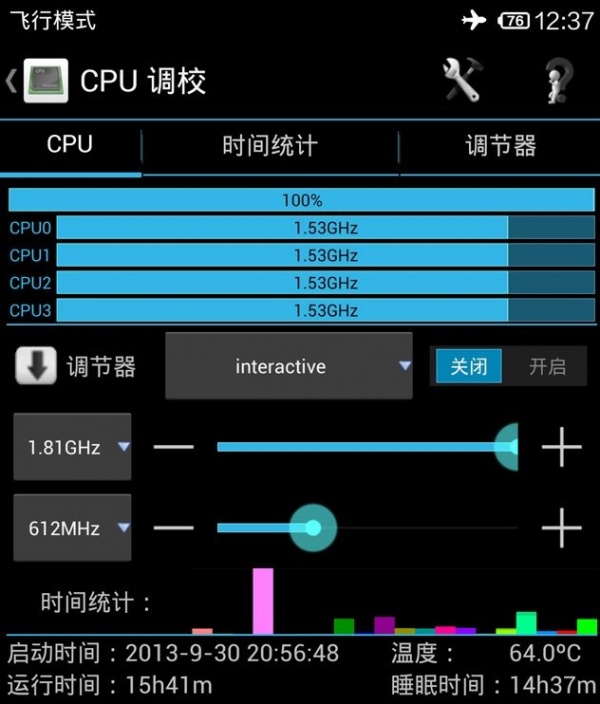This screenshot has width=600, height=704.
Task: Open the tools wrench icon
Action: [462, 80]
